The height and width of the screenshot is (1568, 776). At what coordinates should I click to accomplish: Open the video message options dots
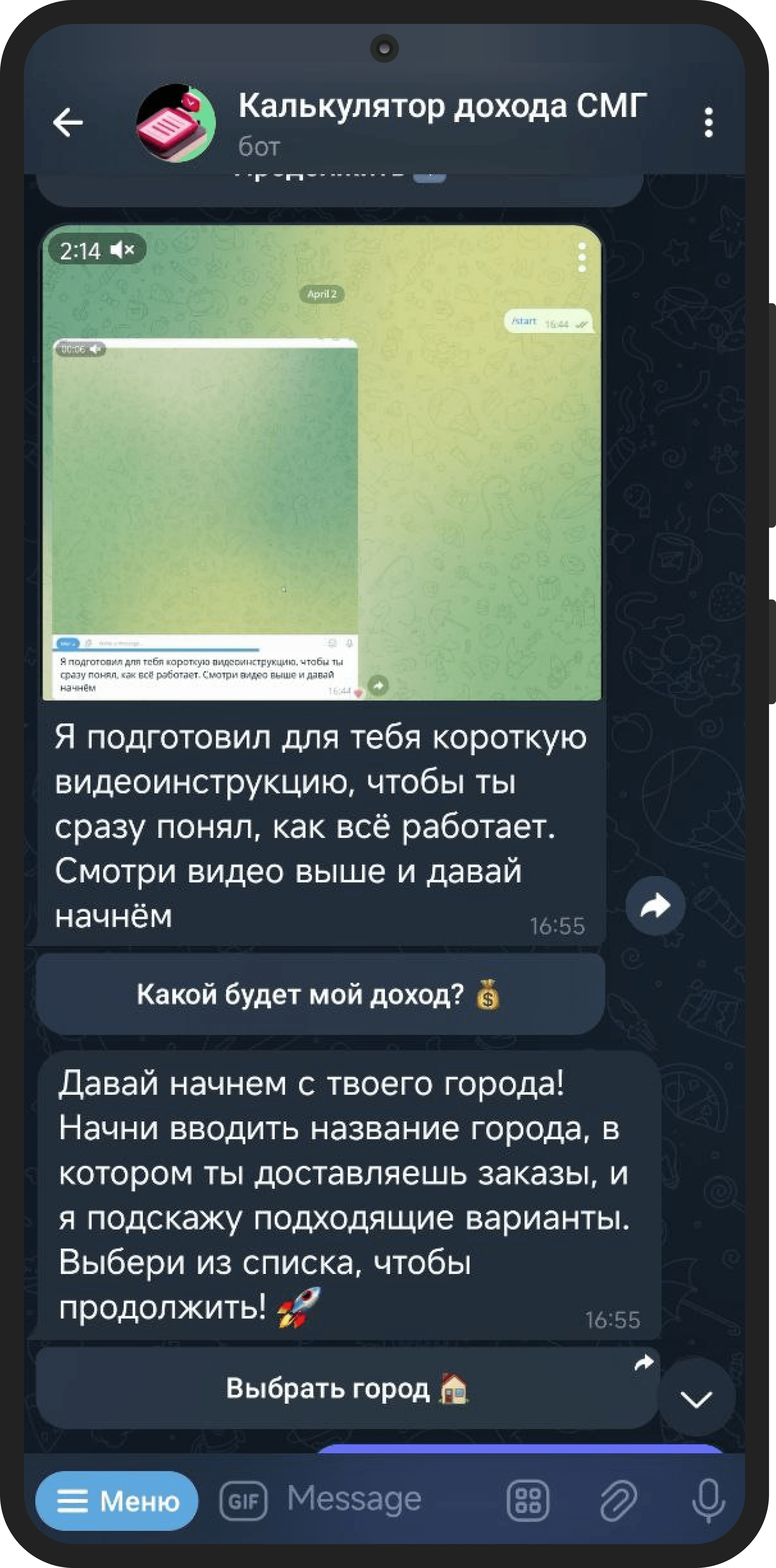582,257
